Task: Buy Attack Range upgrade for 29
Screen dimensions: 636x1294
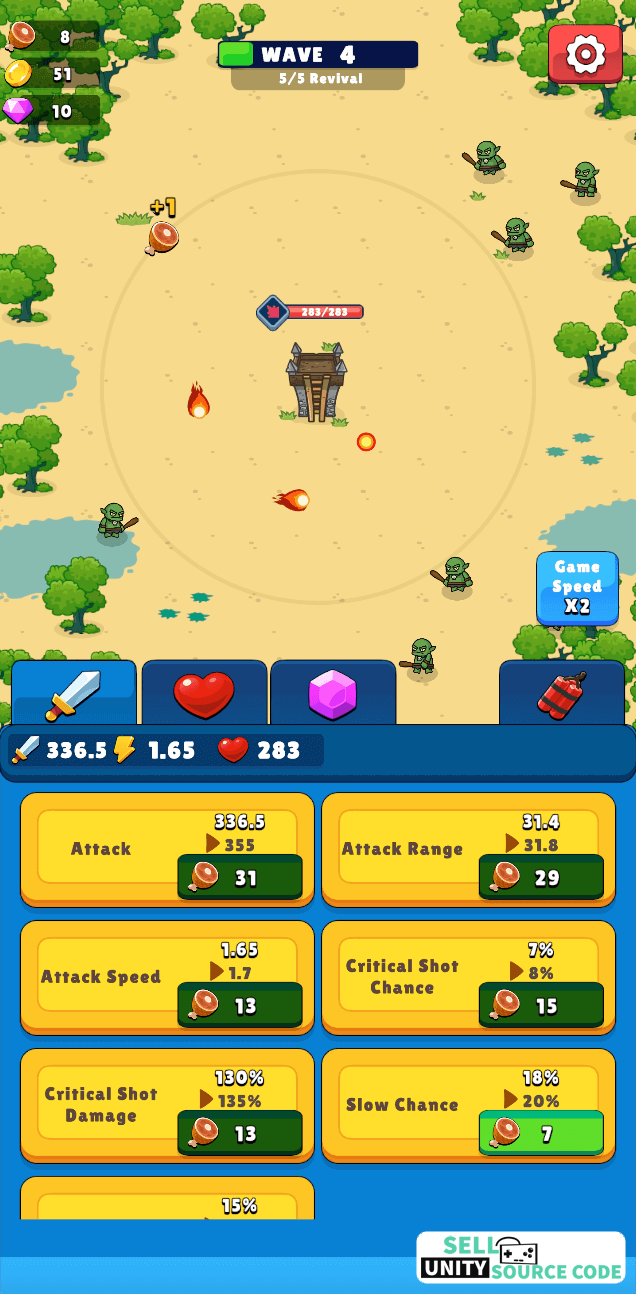Action: tap(541, 878)
